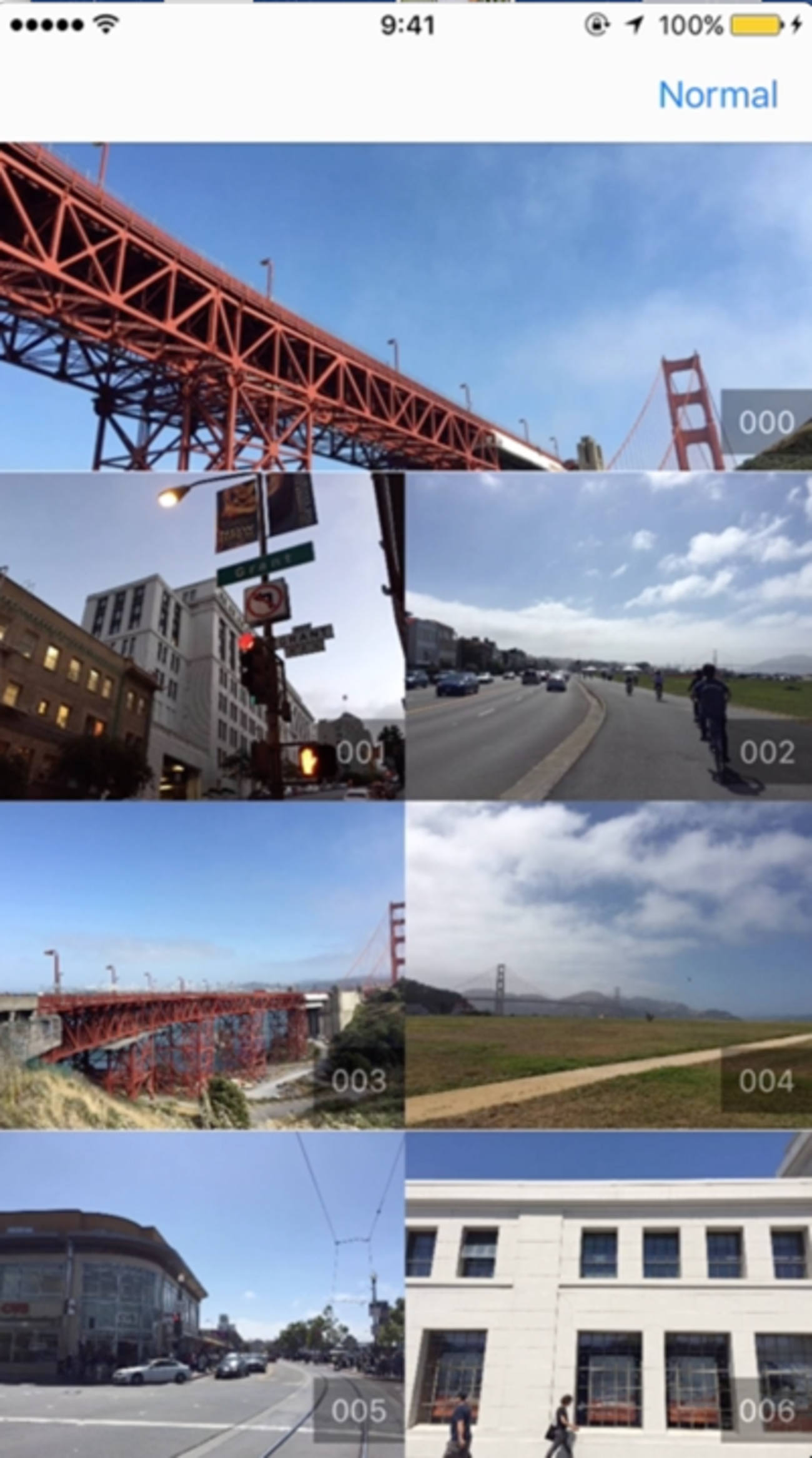Select photo 003 of the bridge approach
This screenshot has width=812, height=1458.
point(202,966)
